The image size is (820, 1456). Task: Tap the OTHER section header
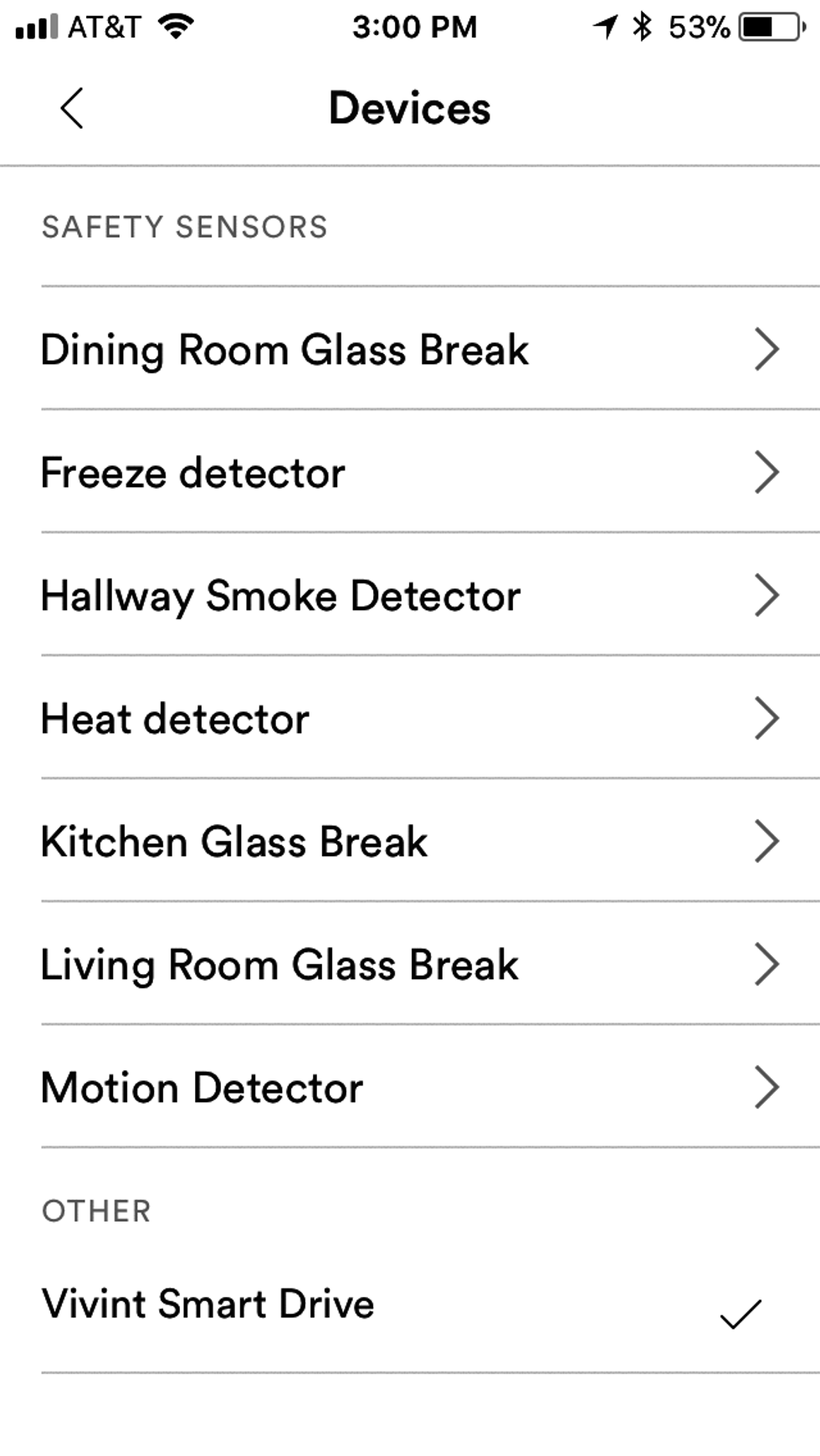coord(95,1211)
